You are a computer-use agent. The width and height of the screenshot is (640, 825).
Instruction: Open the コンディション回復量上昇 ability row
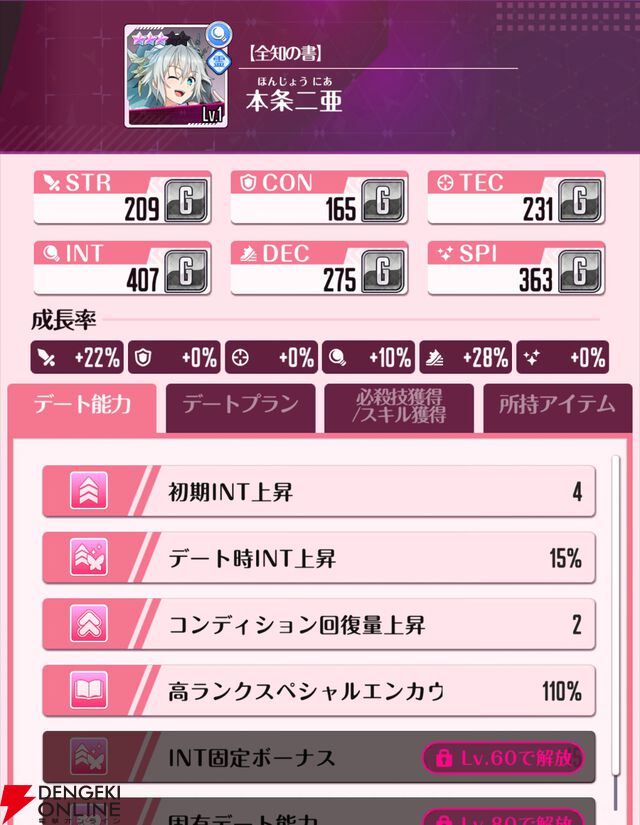[x=319, y=624]
